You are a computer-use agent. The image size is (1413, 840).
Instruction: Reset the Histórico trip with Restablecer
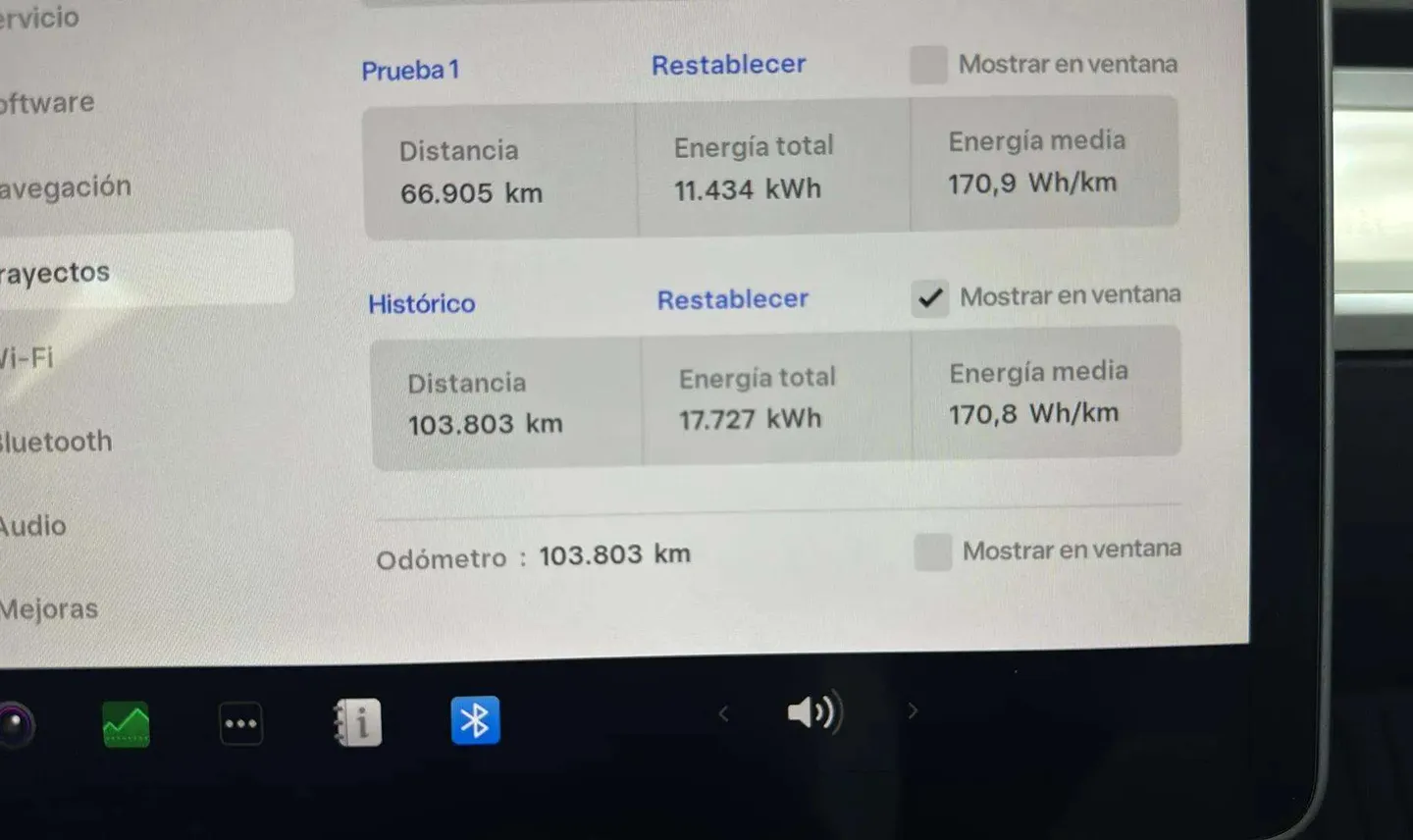coord(732,299)
